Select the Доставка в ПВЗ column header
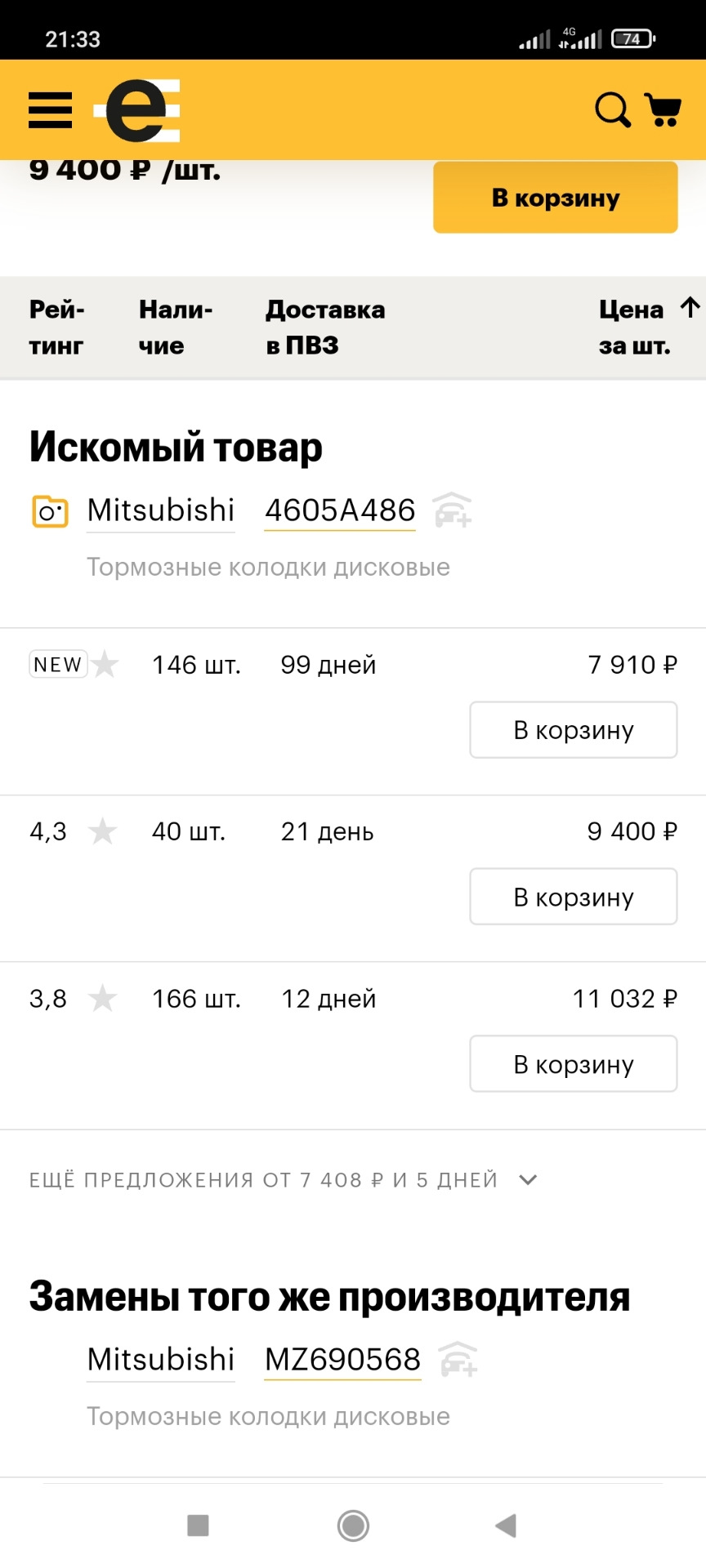Viewport: 706px width, 1568px height. pyautogui.click(x=325, y=327)
